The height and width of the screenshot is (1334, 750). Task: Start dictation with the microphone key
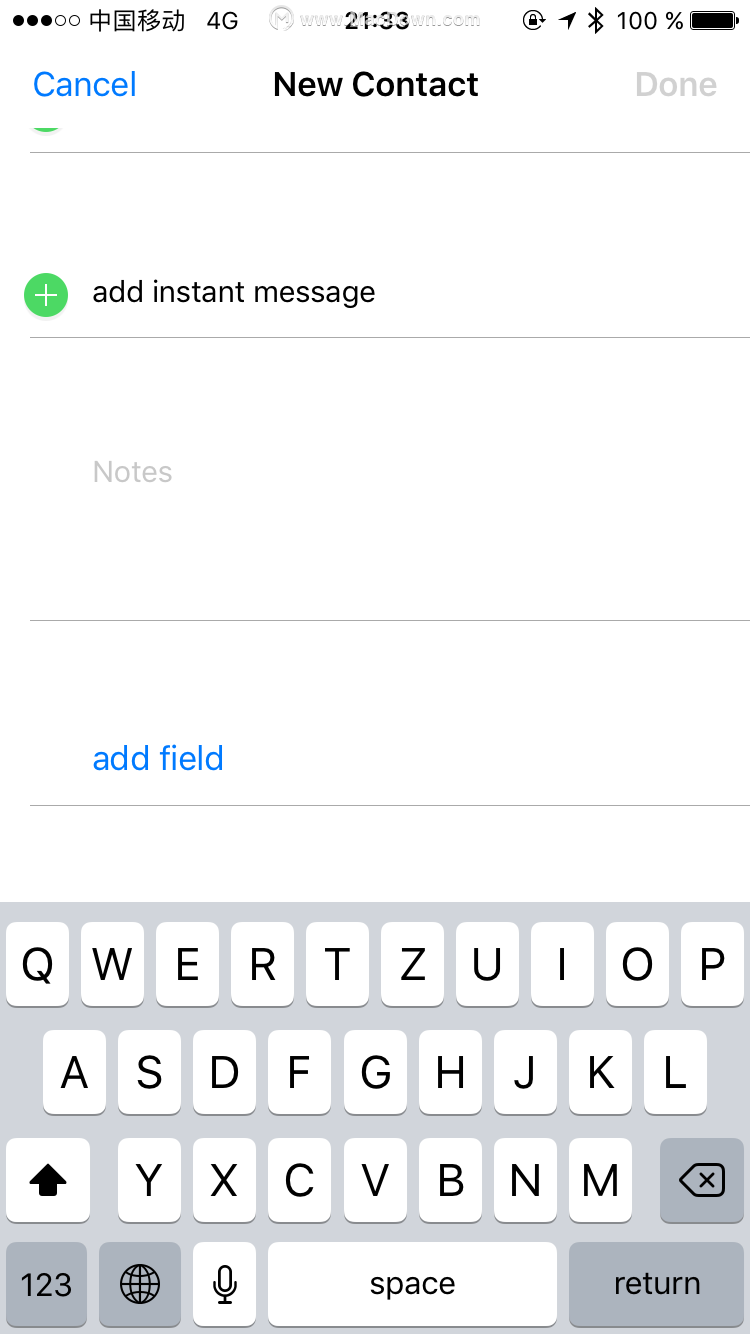click(x=225, y=1284)
